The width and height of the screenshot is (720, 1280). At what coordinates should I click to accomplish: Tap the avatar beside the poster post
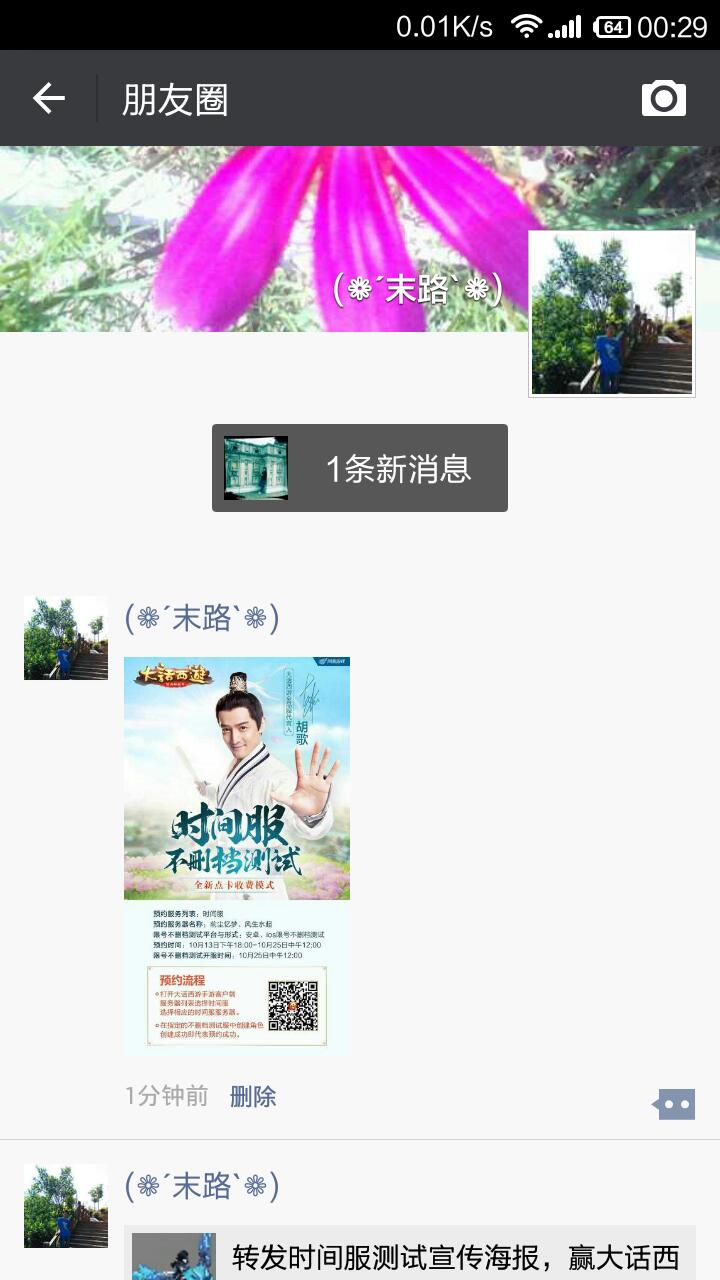pos(66,638)
